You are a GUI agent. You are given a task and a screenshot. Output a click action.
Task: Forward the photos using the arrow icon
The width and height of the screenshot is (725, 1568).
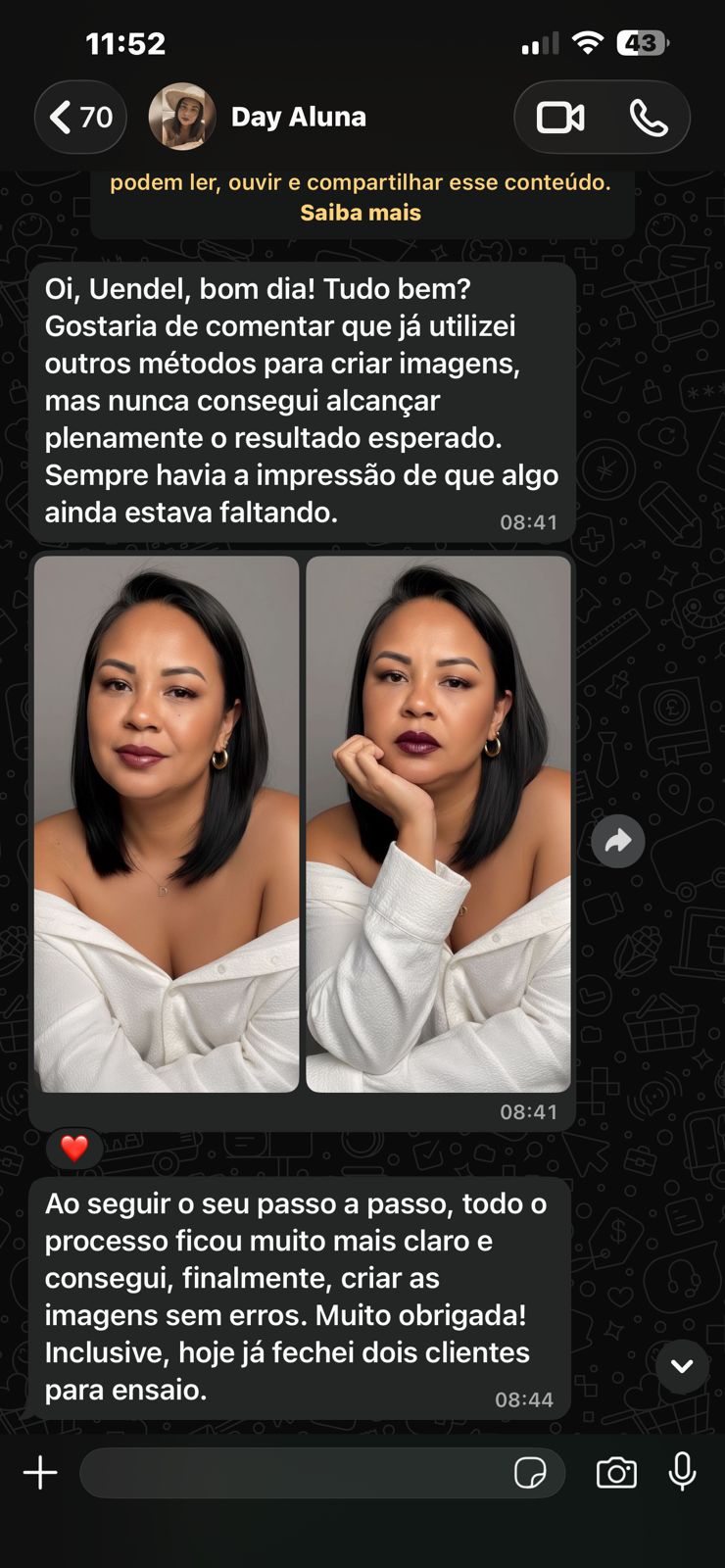tap(618, 841)
